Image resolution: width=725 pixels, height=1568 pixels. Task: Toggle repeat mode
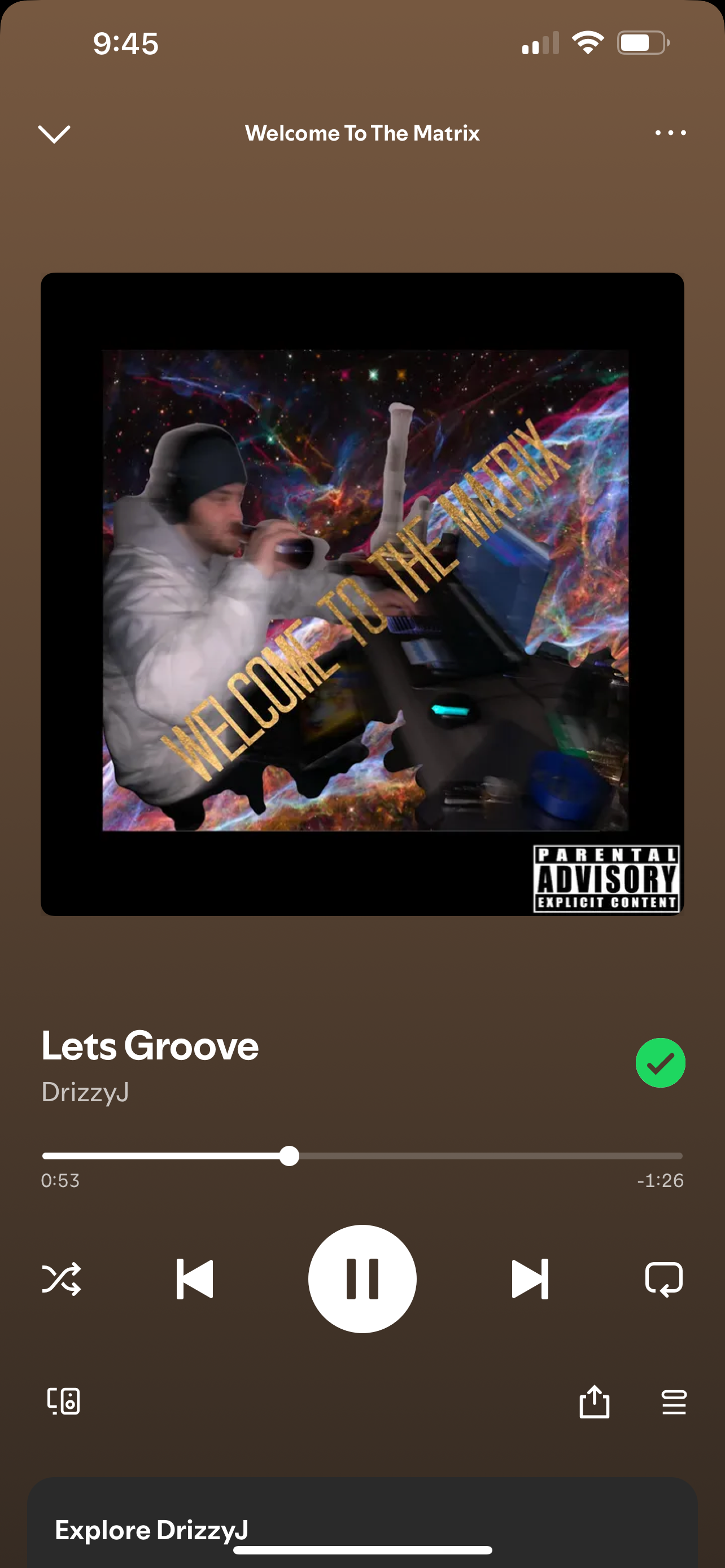pos(663,1279)
